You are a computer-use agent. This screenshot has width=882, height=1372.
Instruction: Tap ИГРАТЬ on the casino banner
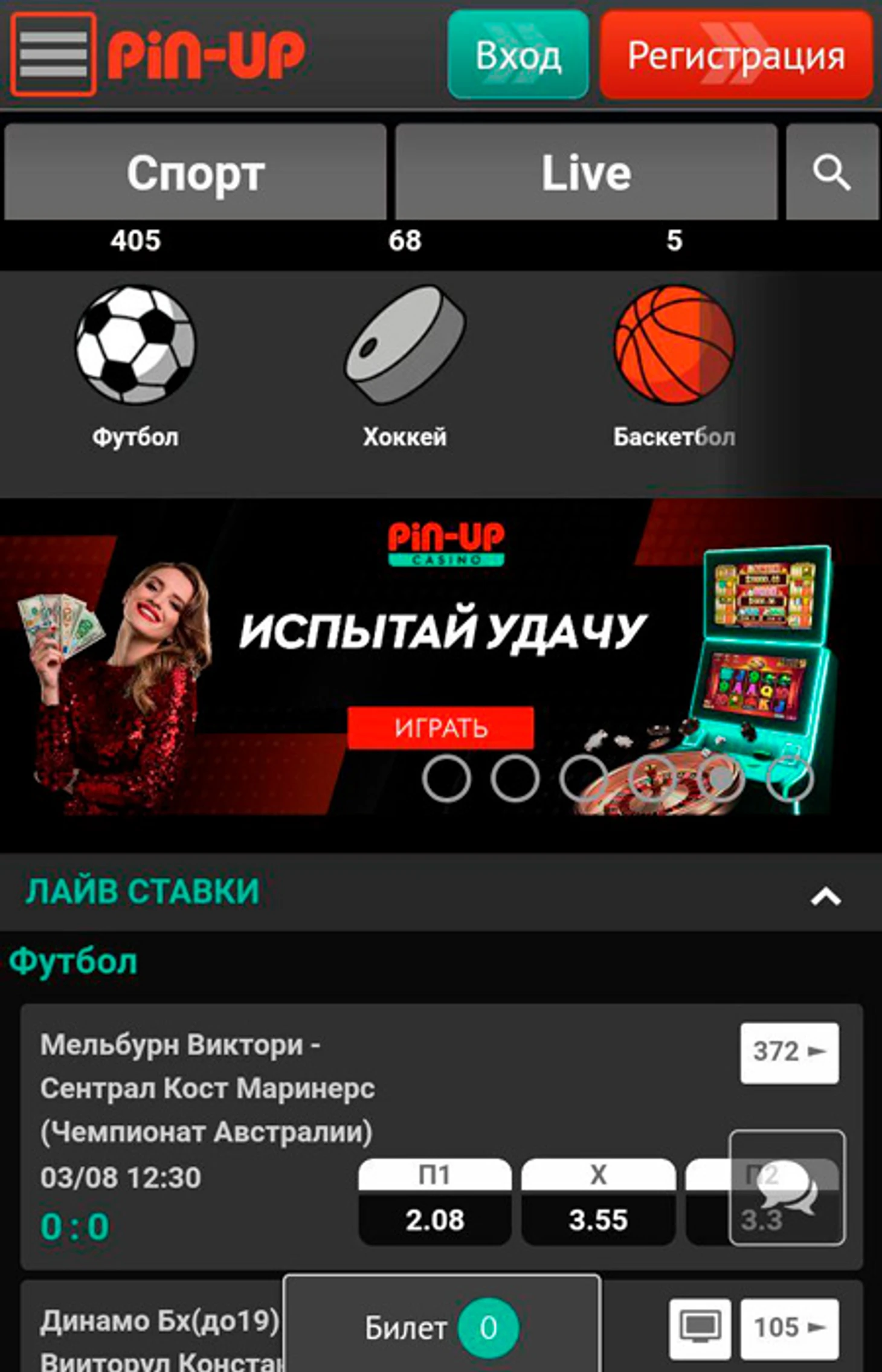(x=440, y=728)
